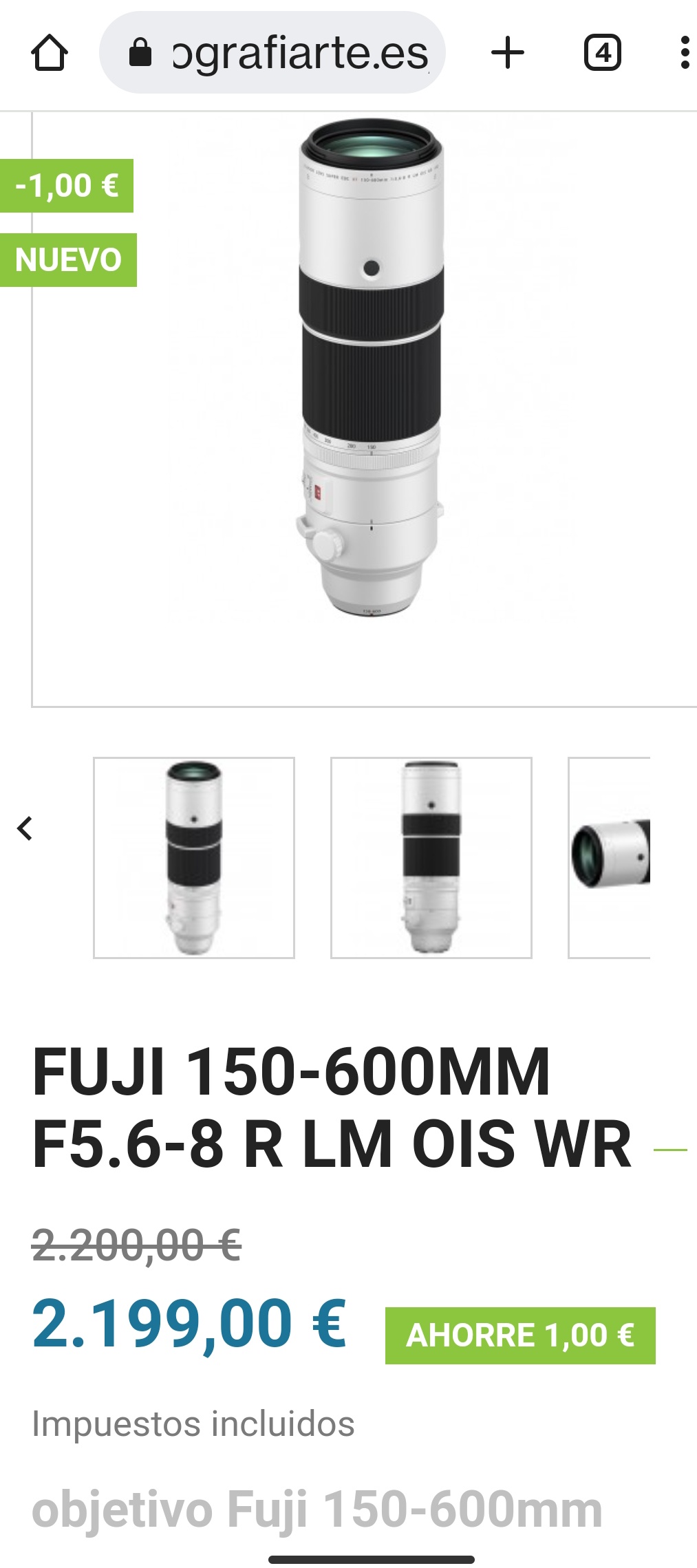The height and width of the screenshot is (1568, 697).
Task: Open the browser overflow menu
Action: point(684,53)
